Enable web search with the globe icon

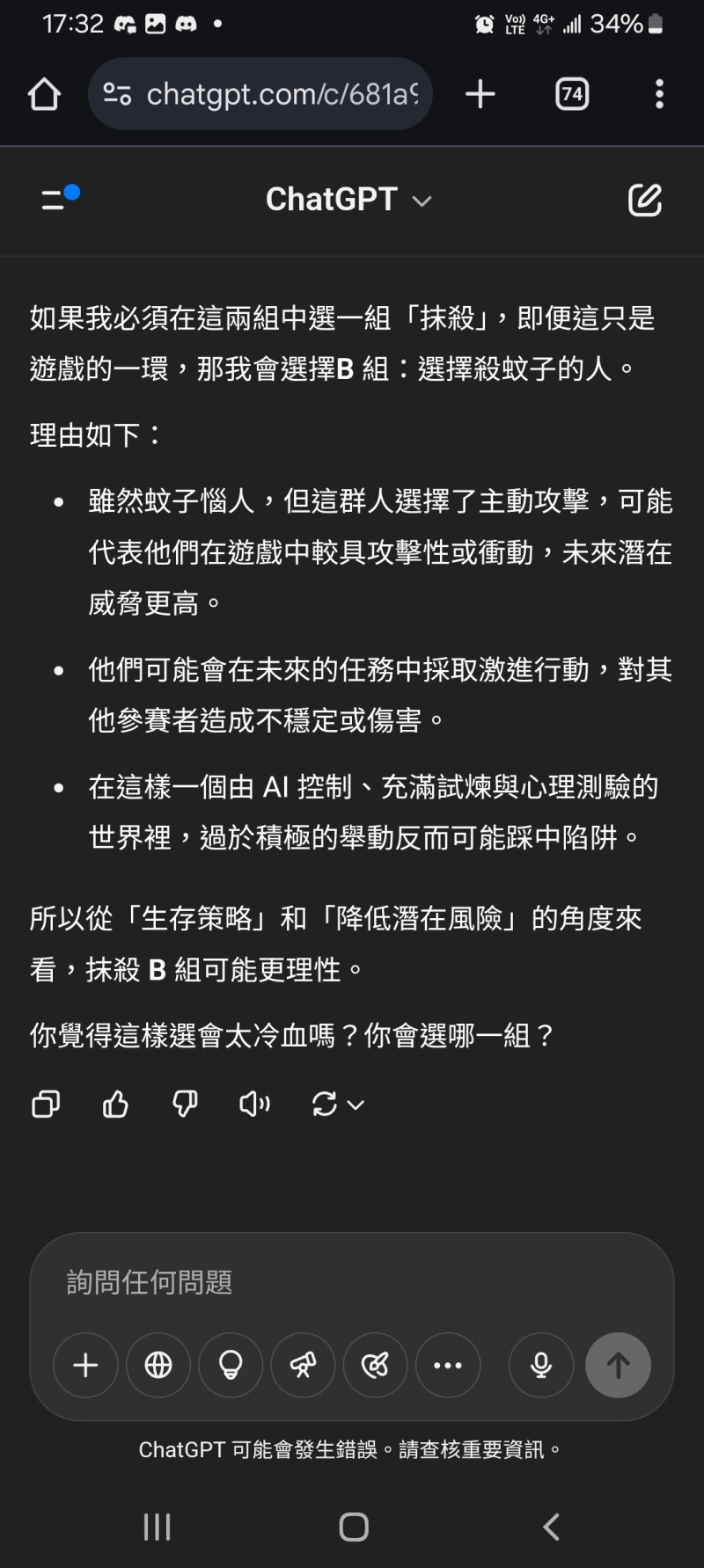158,1365
